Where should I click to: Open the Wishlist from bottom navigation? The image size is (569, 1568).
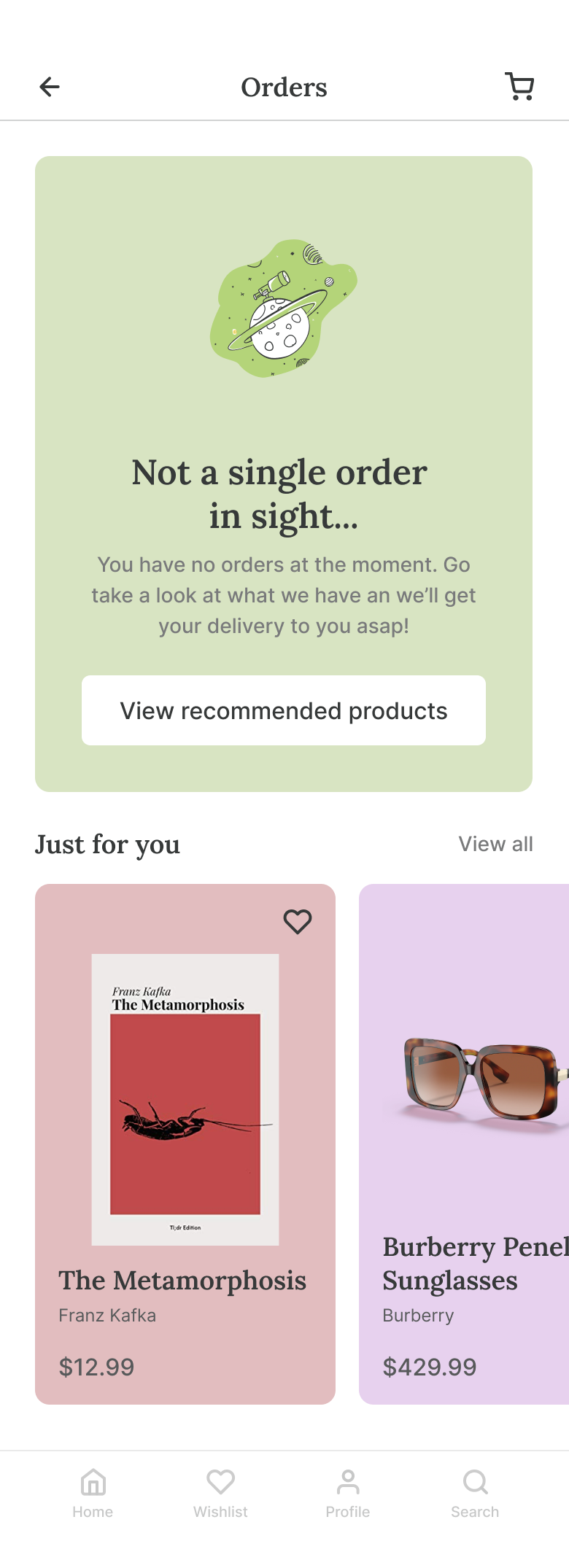tap(220, 1488)
